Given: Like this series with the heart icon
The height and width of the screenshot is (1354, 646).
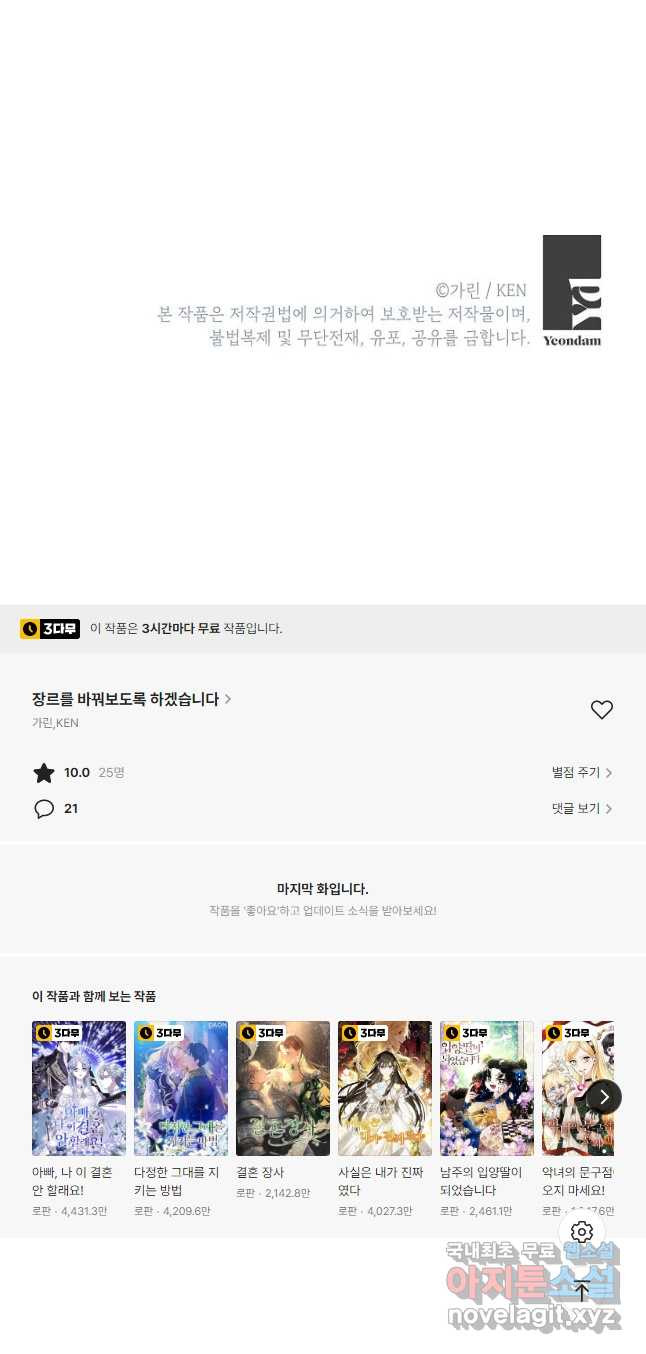Looking at the screenshot, I should click(x=601, y=710).
